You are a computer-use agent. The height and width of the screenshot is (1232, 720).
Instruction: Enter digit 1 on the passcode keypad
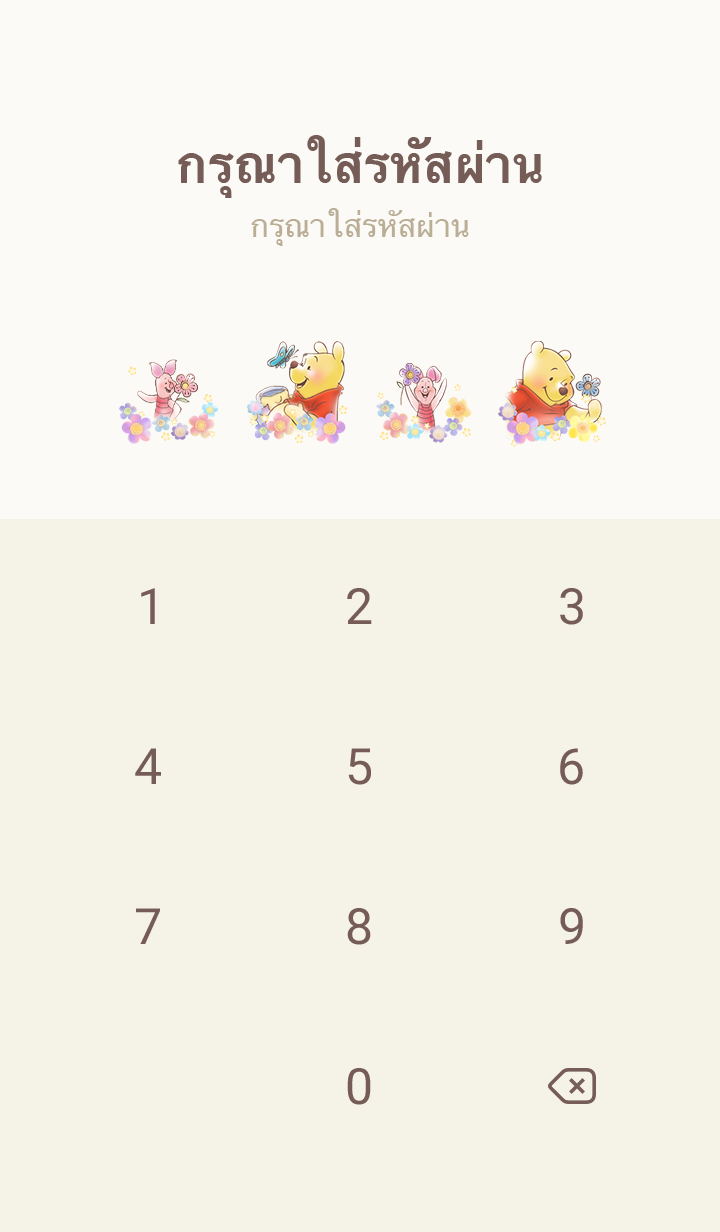coord(149,607)
